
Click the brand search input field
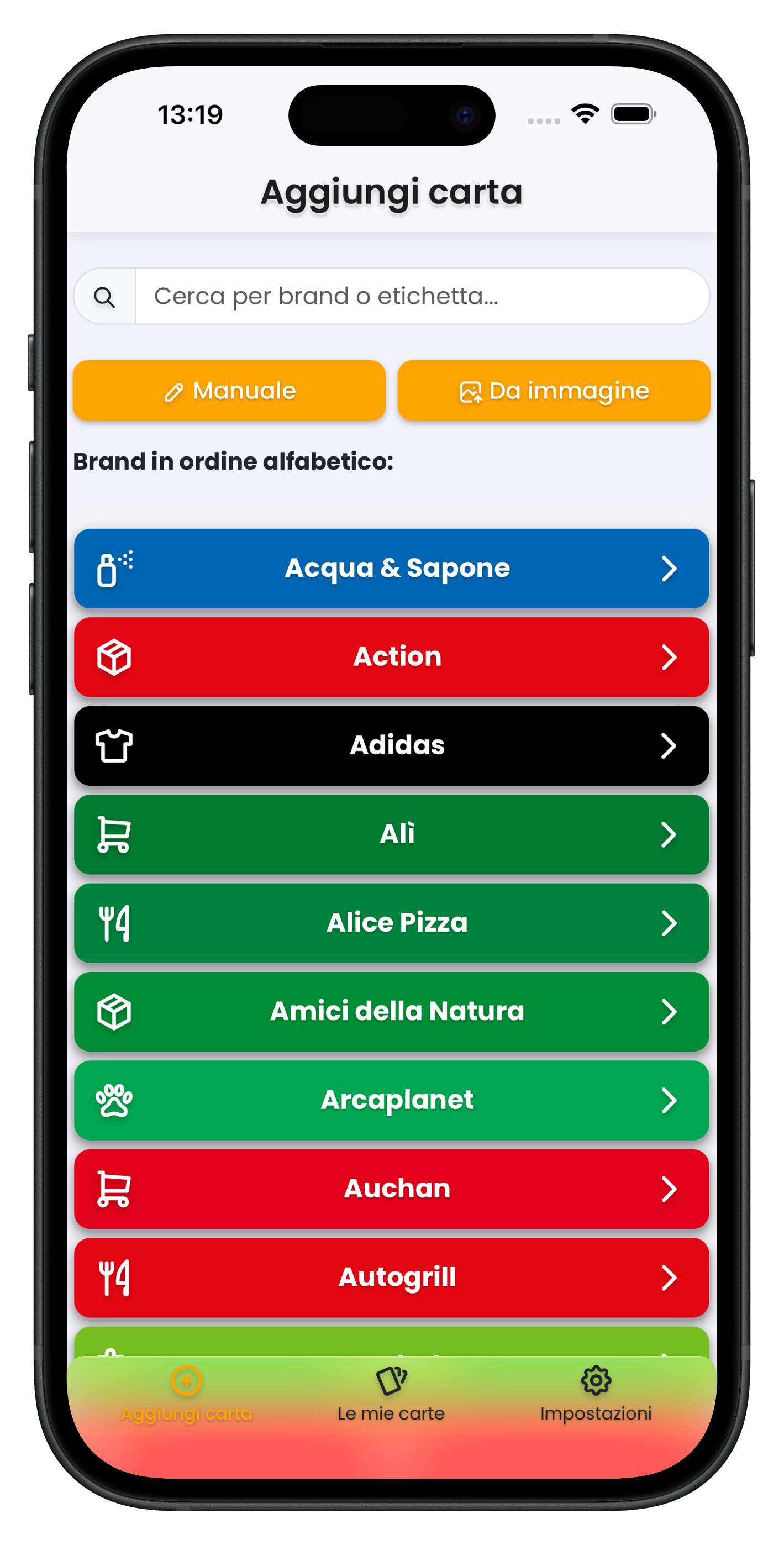point(420,296)
